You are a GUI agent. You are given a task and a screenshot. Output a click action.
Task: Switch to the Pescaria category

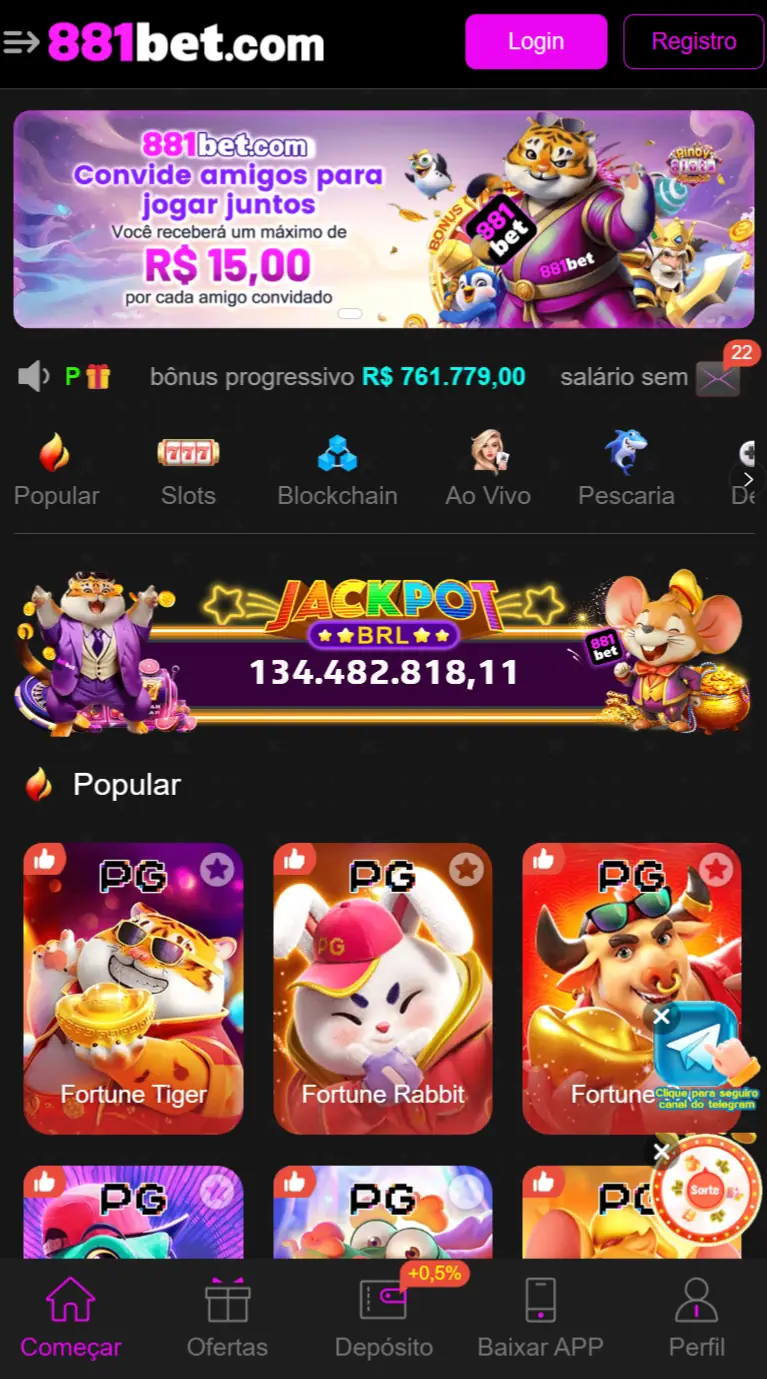click(626, 470)
